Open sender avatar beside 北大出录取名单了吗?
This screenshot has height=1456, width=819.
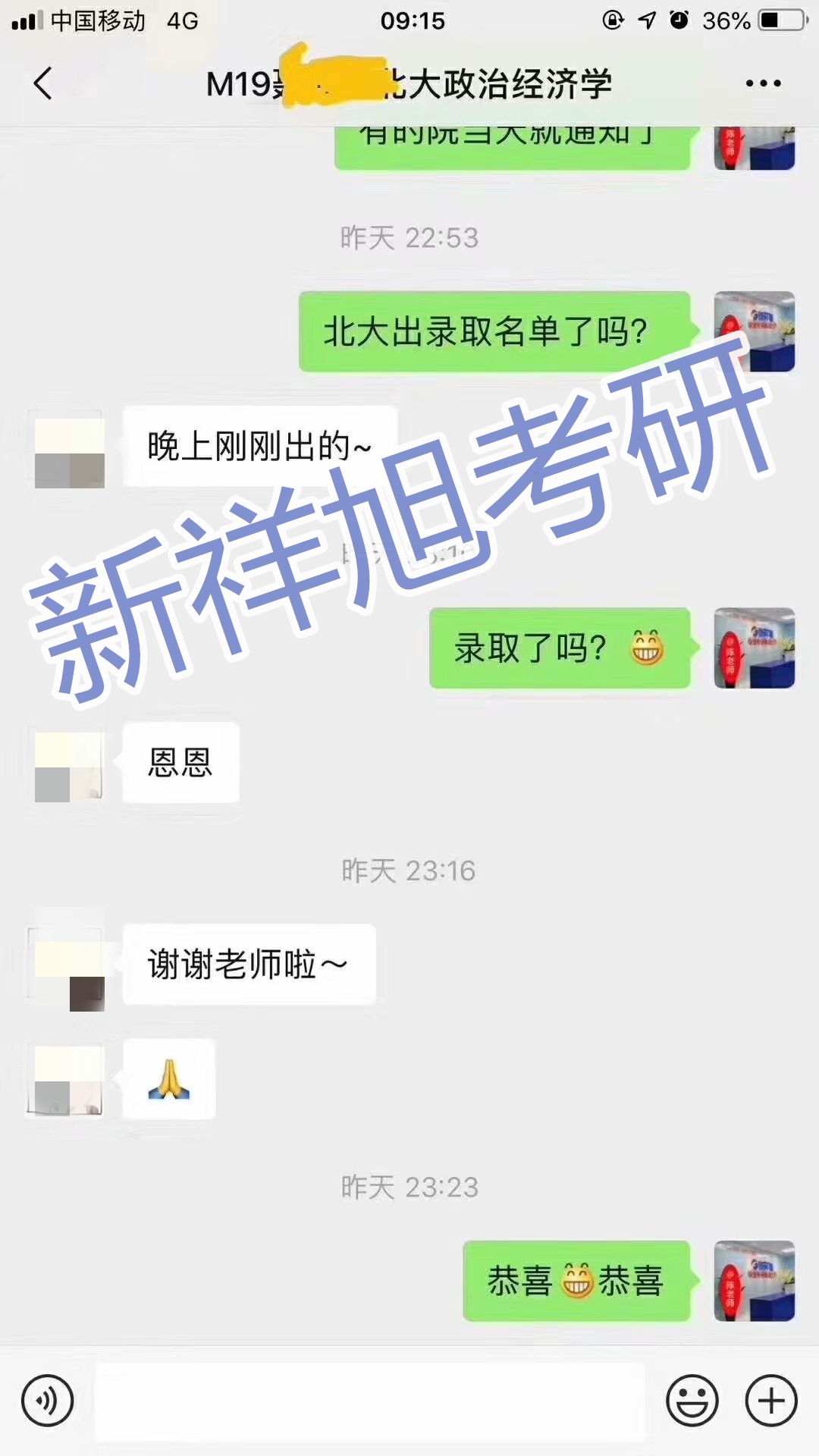click(x=754, y=331)
